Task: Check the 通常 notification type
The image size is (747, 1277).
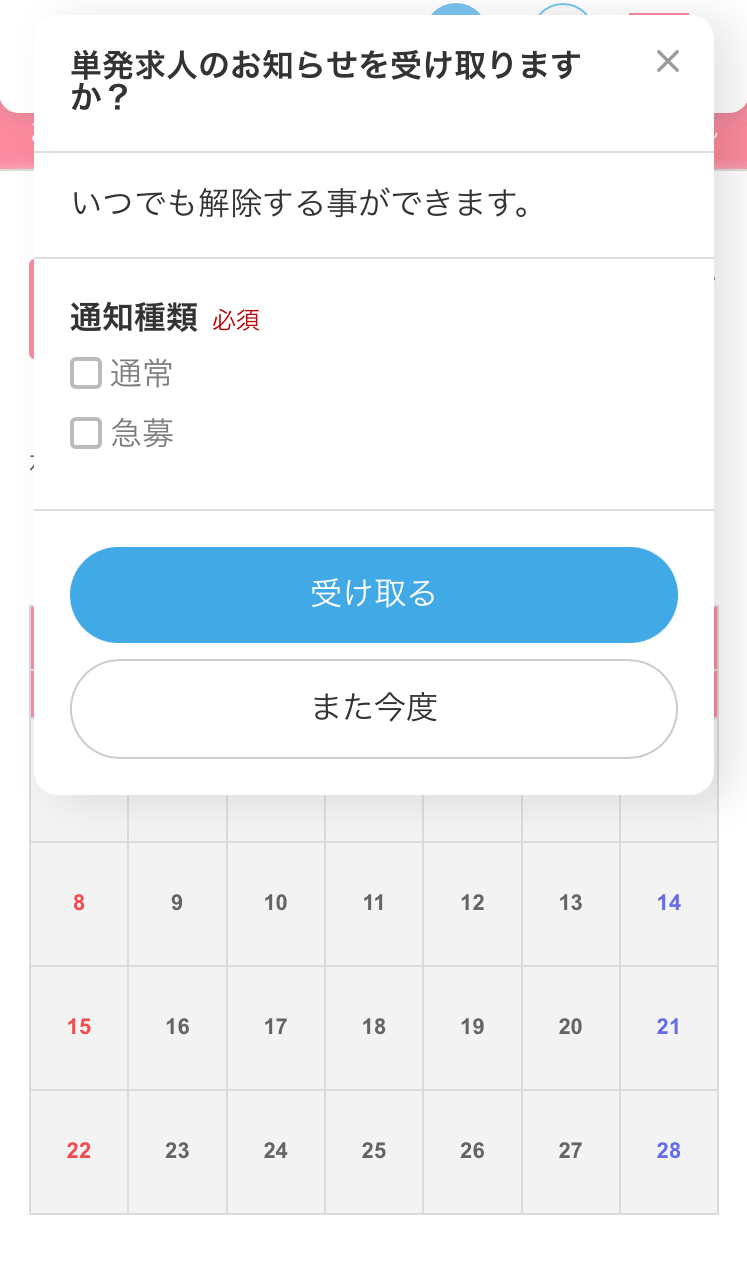Action: 87,374
